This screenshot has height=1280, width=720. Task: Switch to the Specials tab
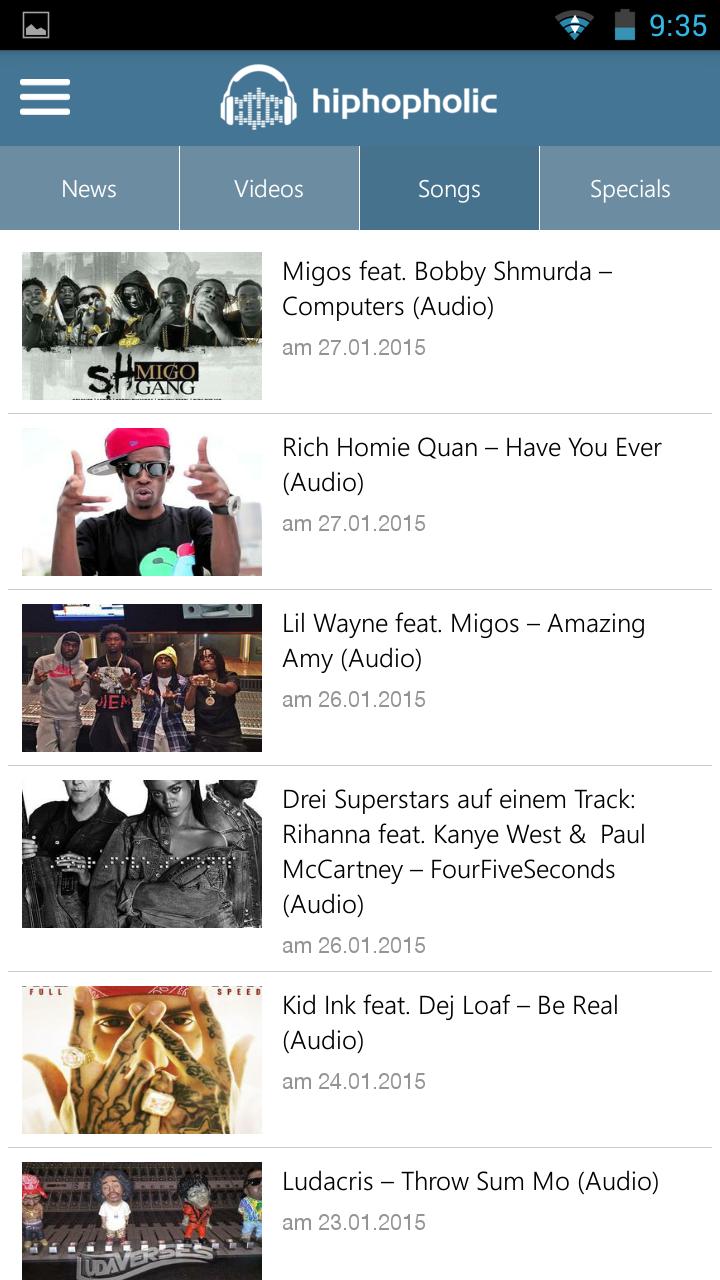coord(631,188)
